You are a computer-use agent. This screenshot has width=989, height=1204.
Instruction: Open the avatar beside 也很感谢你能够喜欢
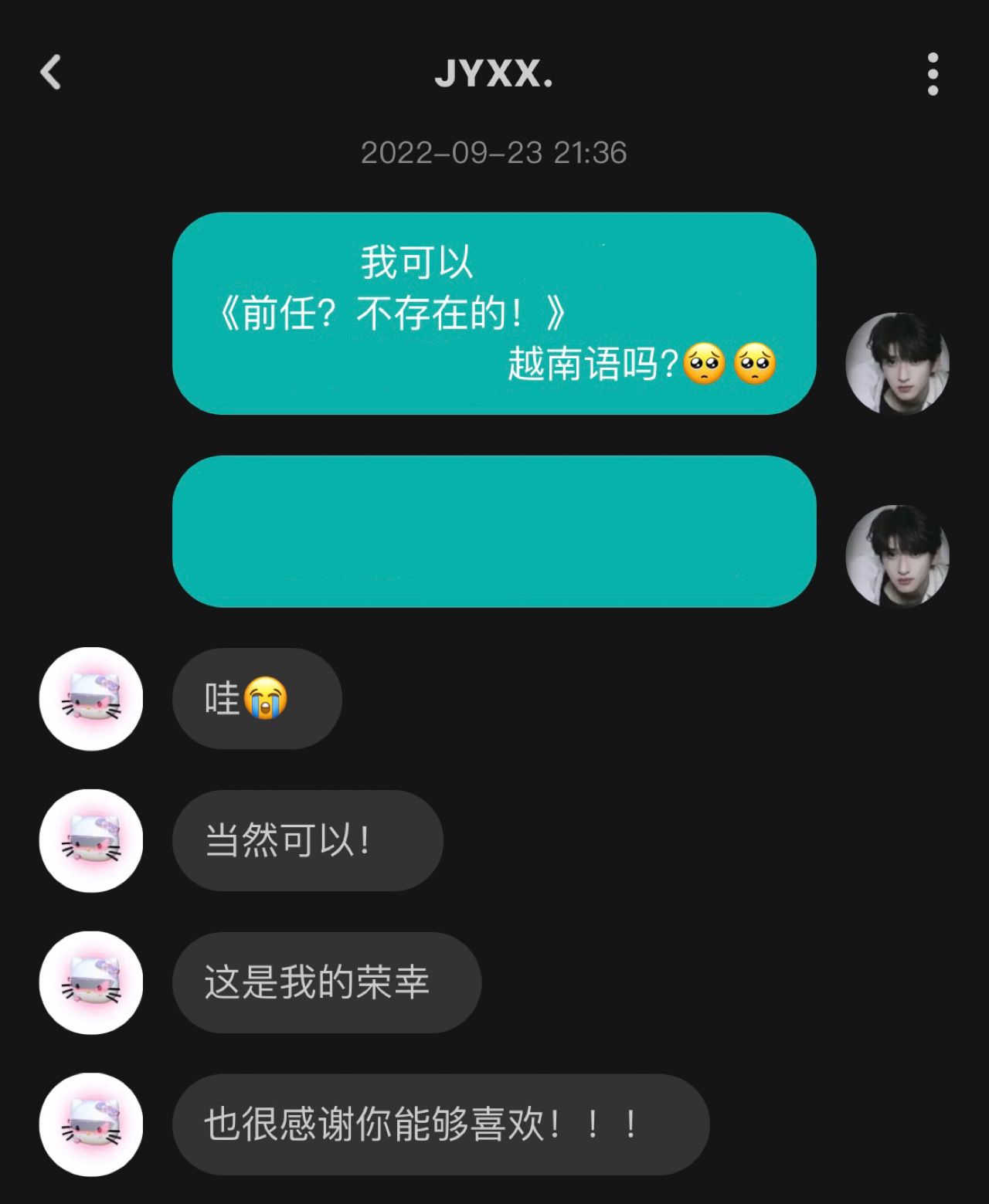[91, 1124]
